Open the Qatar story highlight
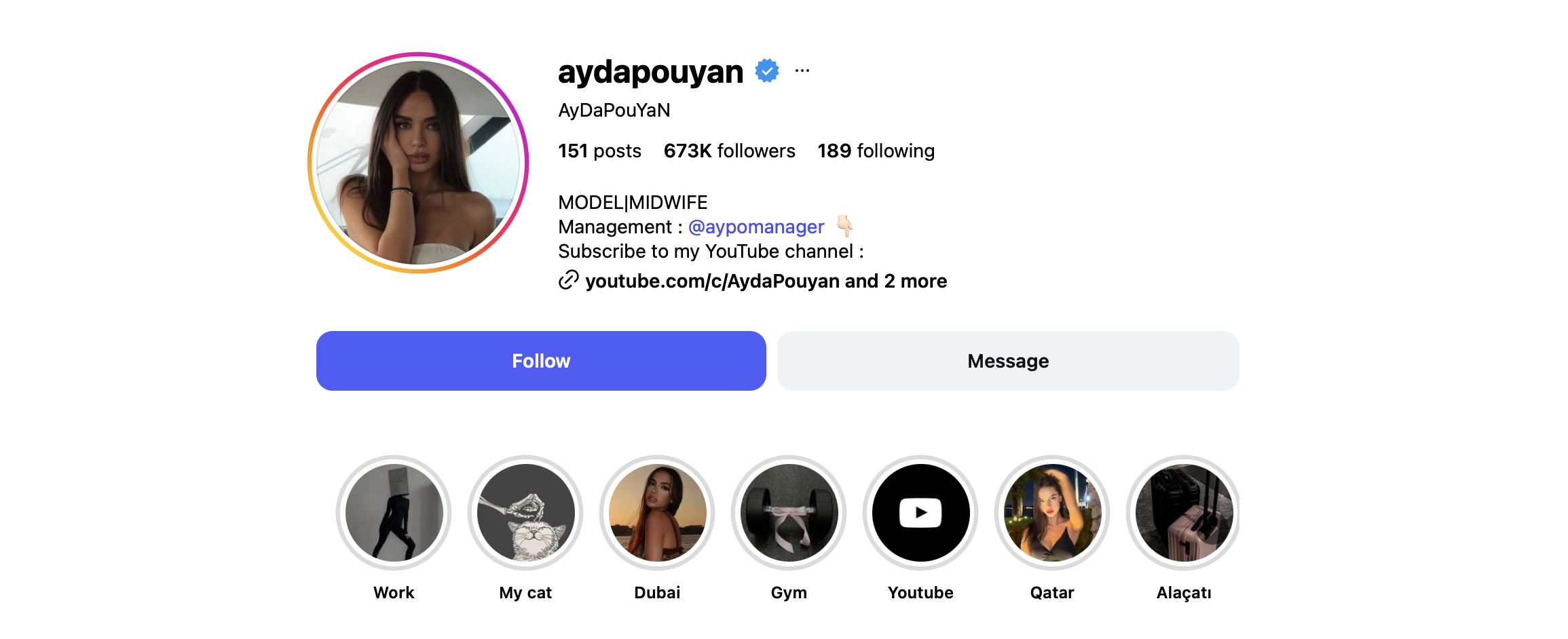This screenshot has width=1568, height=639. coord(1052,513)
